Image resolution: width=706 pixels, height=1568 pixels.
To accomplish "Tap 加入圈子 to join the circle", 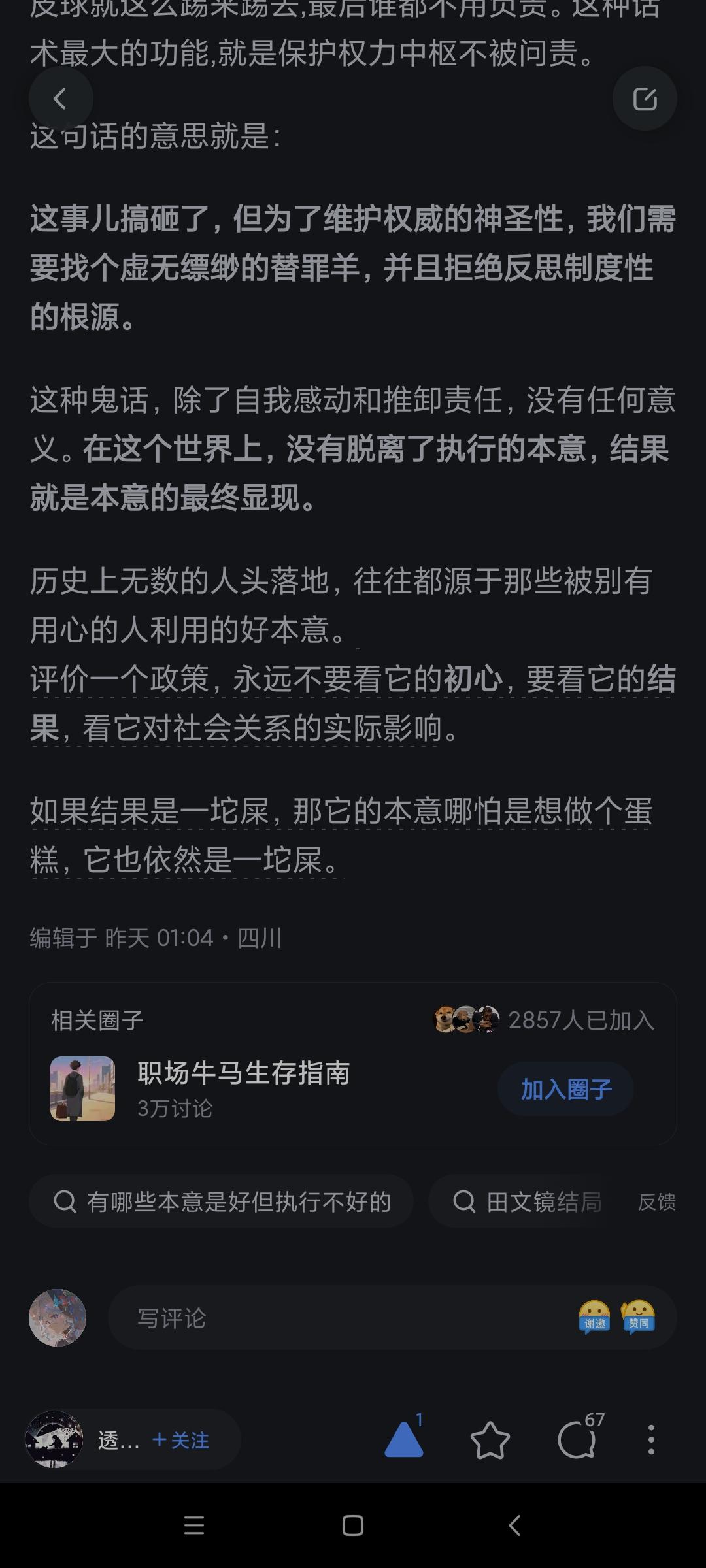I will point(565,1088).
